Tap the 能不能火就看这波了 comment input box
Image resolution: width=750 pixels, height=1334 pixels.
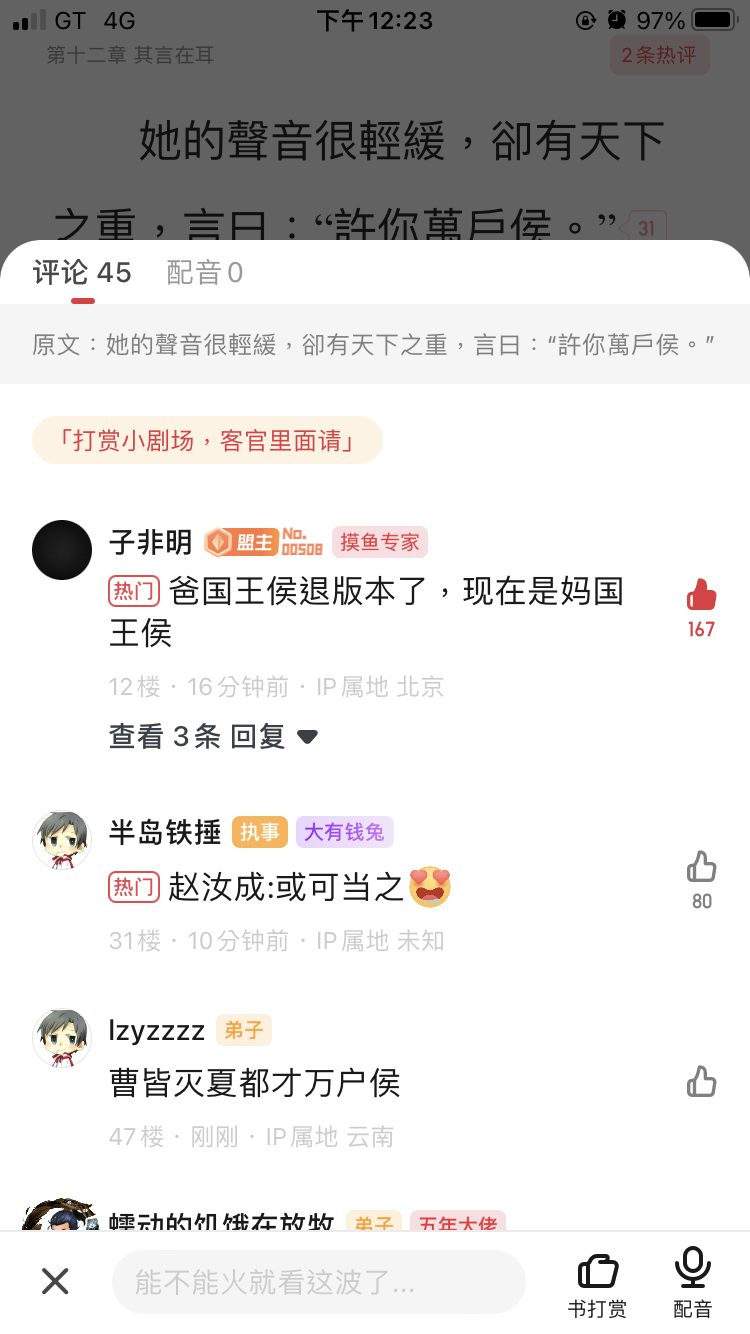[319, 1282]
